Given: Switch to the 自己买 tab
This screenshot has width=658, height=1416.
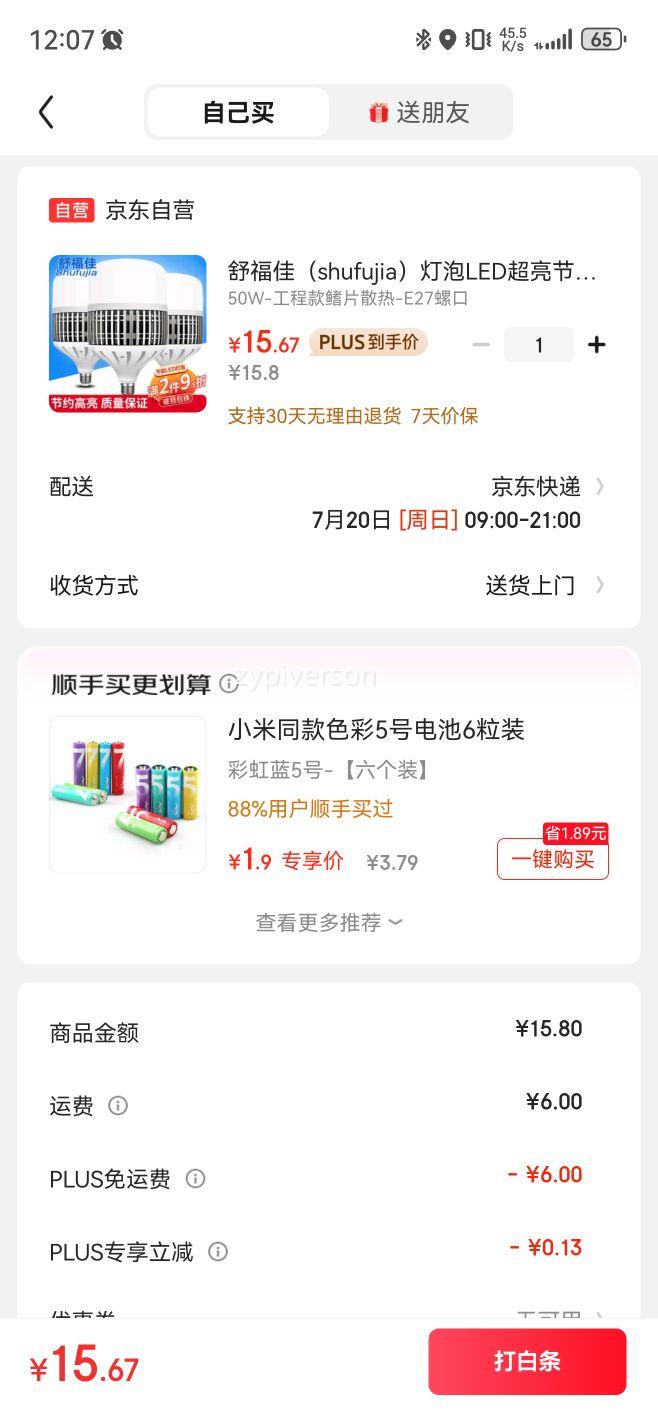Looking at the screenshot, I should [238, 112].
